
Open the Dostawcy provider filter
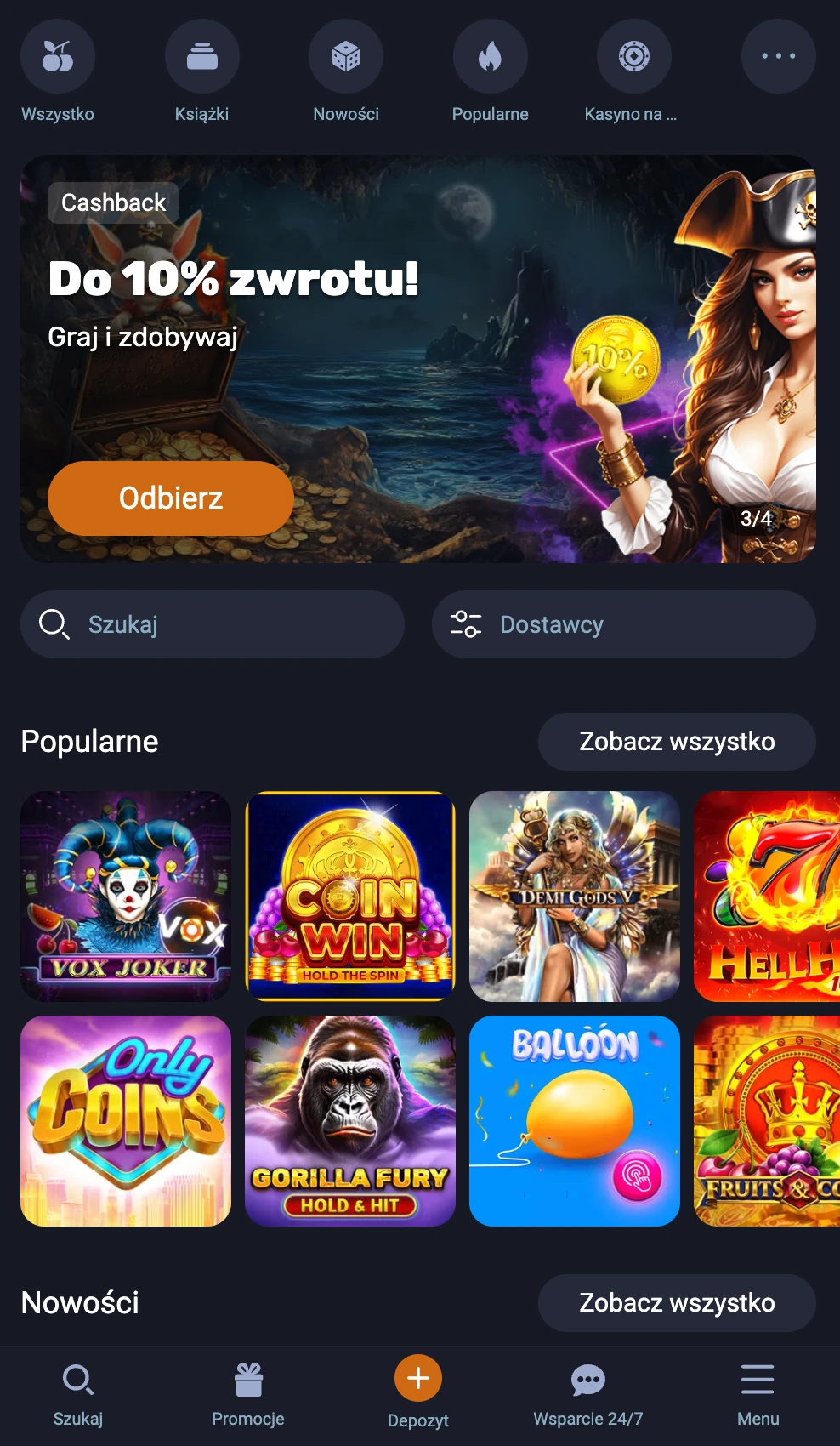pos(624,624)
